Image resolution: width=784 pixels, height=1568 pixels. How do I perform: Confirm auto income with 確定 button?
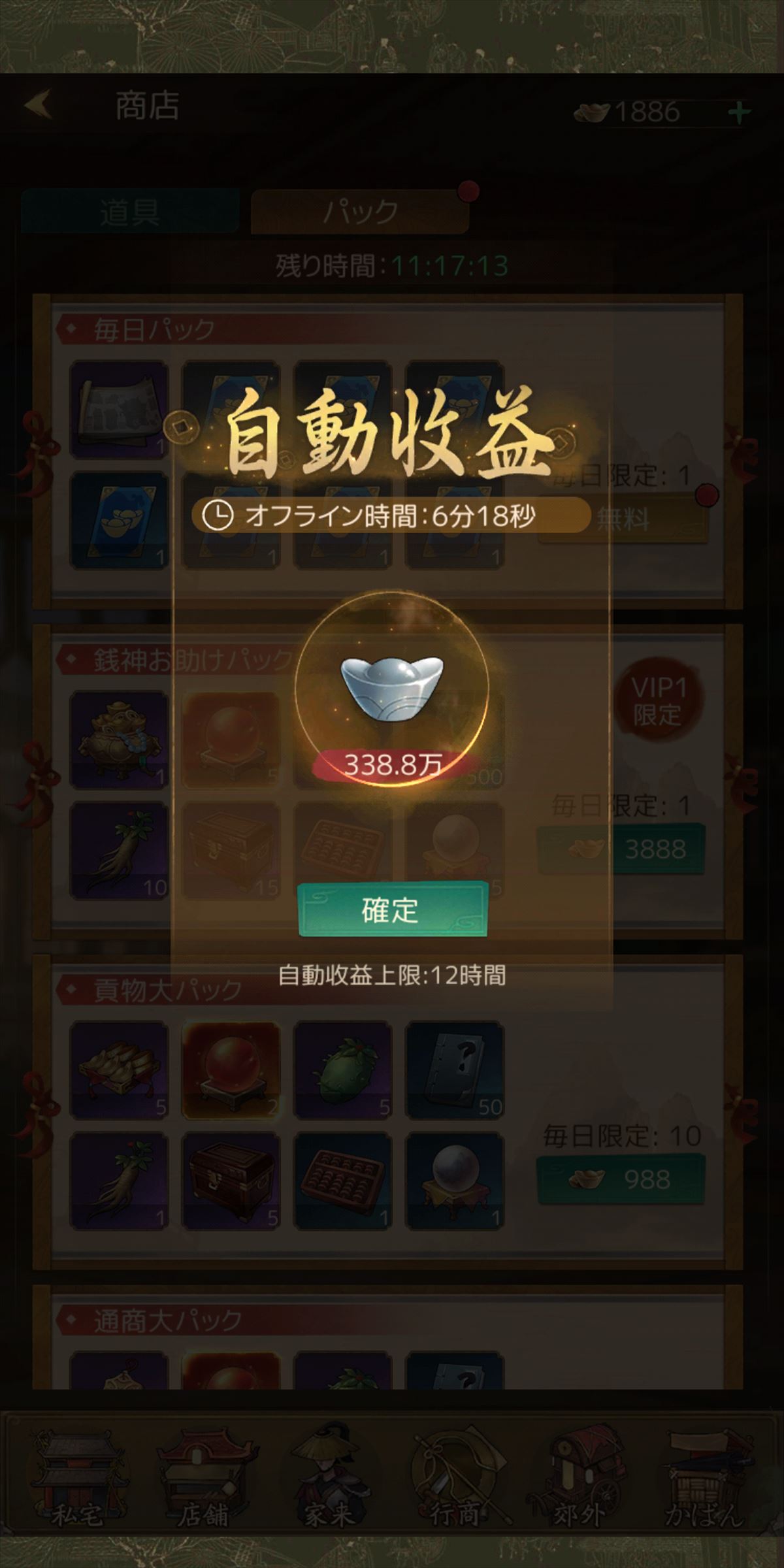point(392,909)
